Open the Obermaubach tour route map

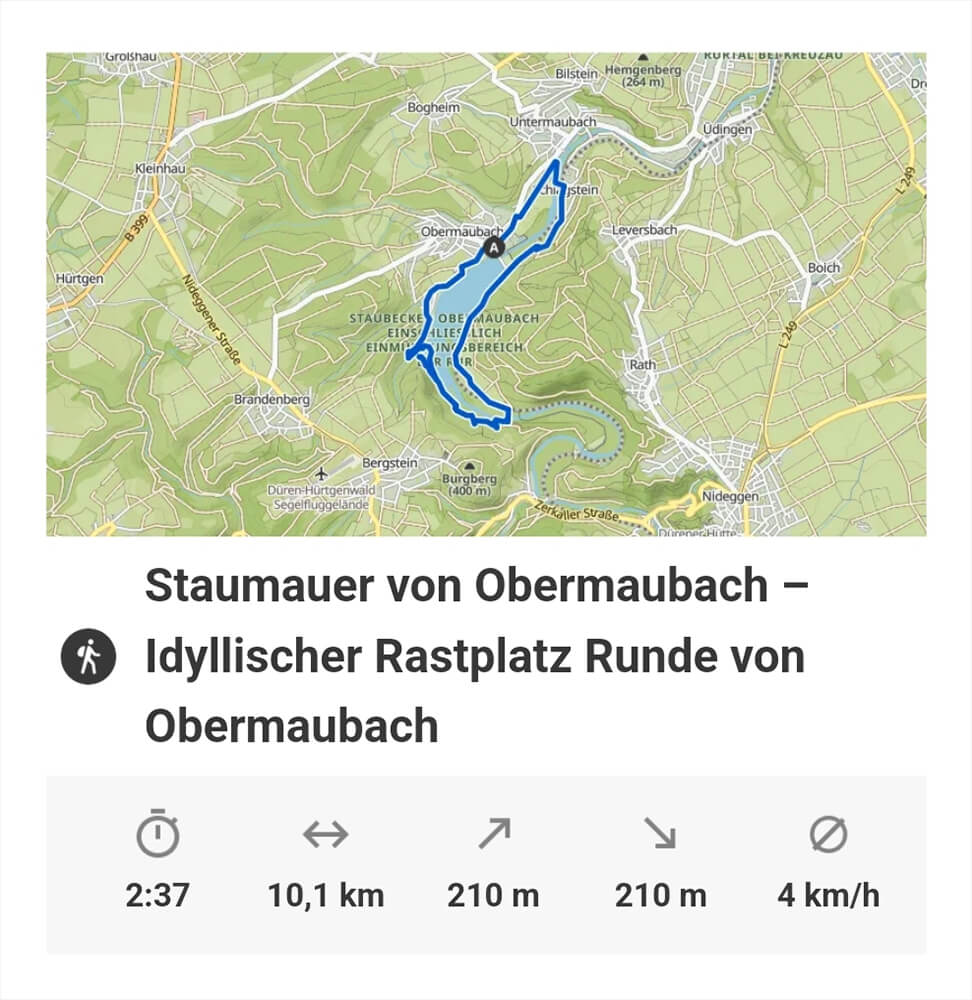(486, 295)
